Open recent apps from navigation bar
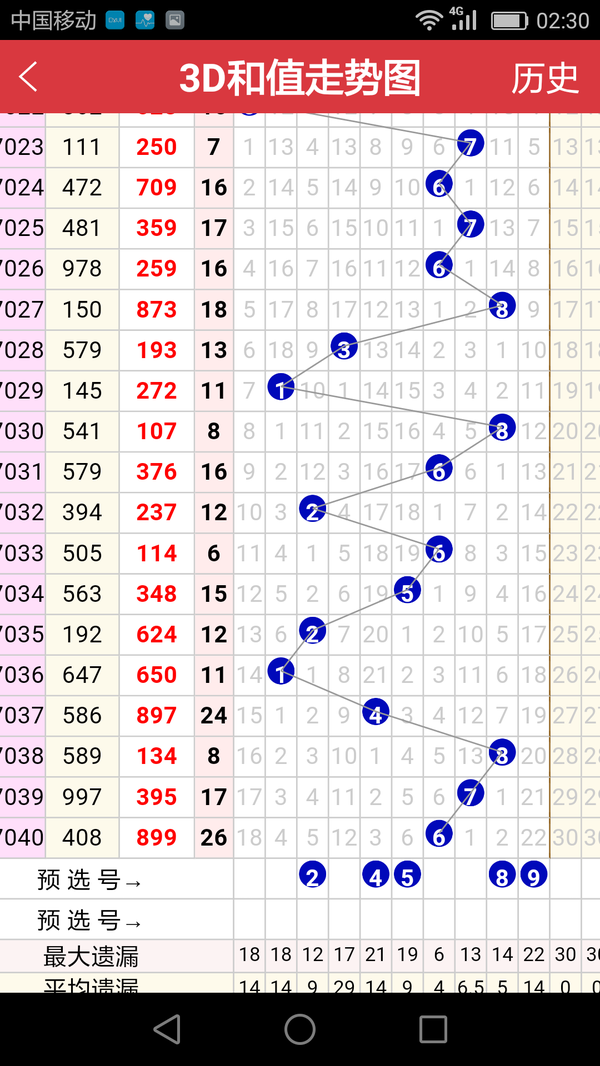The width and height of the screenshot is (600, 1066). click(x=433, y=1029)
